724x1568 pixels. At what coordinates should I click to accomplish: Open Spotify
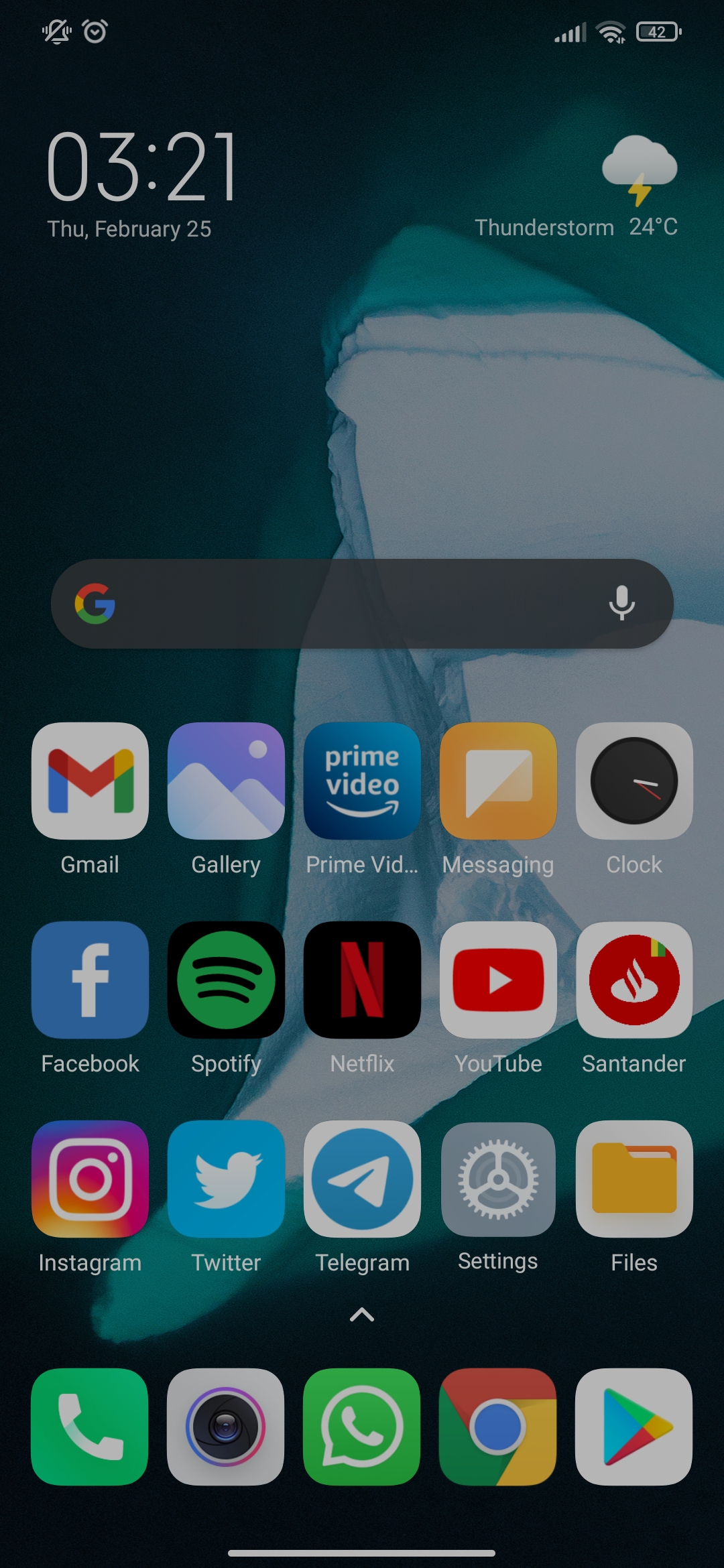click(x=226, y=980)
